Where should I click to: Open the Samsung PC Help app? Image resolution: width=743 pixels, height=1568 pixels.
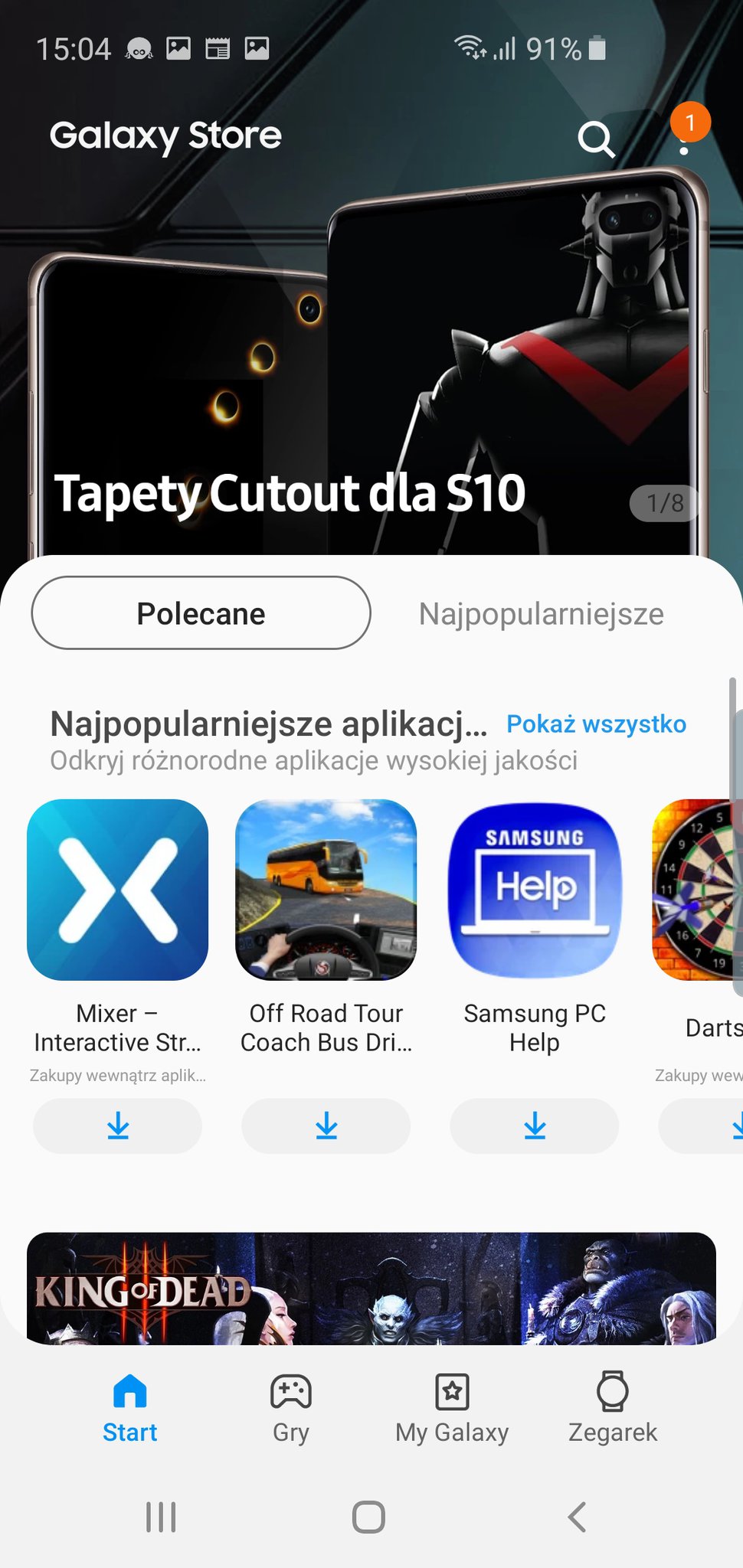535,890
